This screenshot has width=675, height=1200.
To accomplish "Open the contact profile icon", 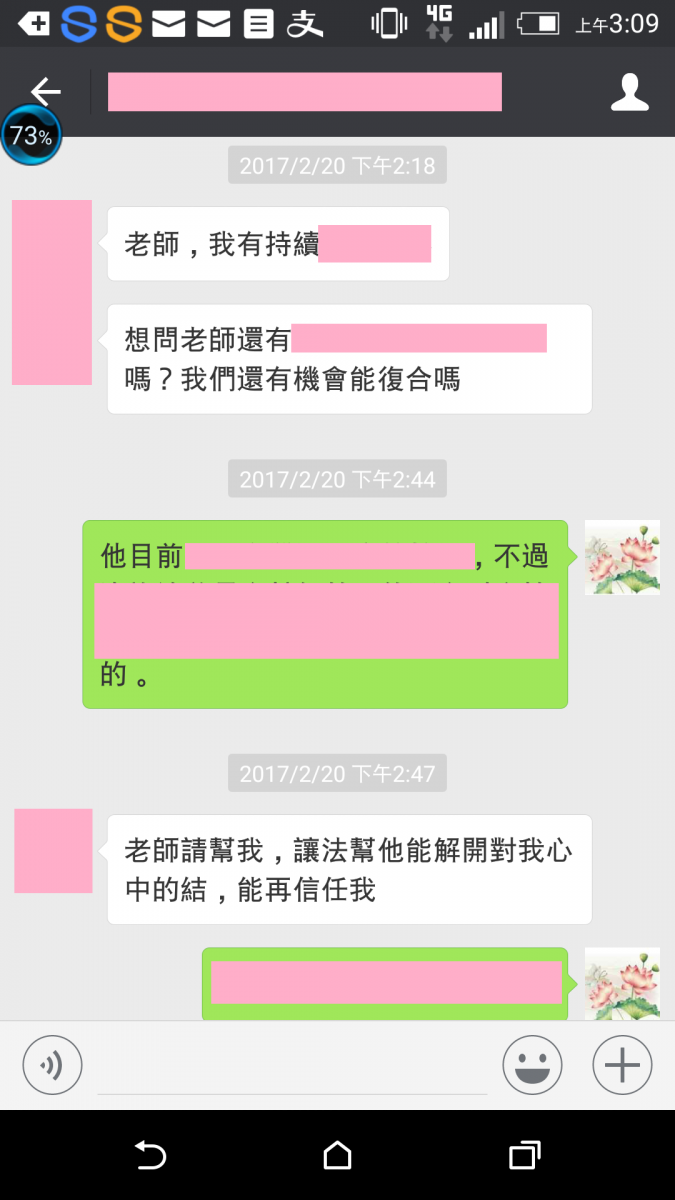I will (630, 92).
